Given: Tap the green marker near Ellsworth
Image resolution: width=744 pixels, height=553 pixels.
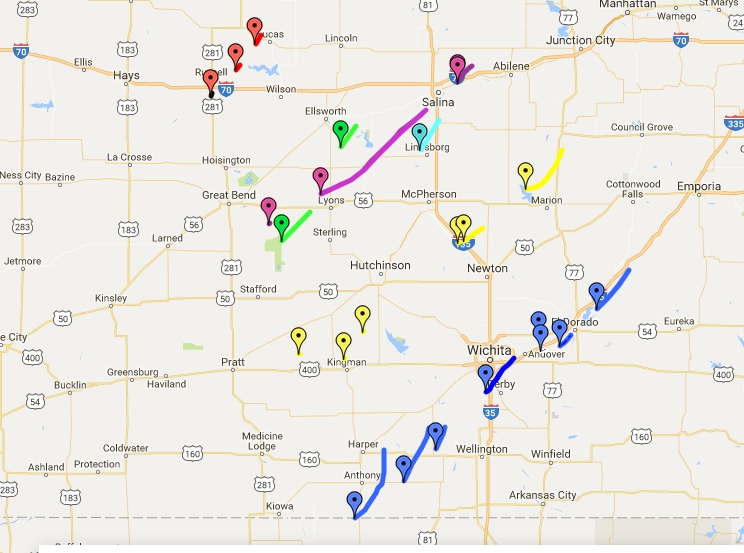Looking at the screenshot, I should pyautogui.click(x=340, y=128).
